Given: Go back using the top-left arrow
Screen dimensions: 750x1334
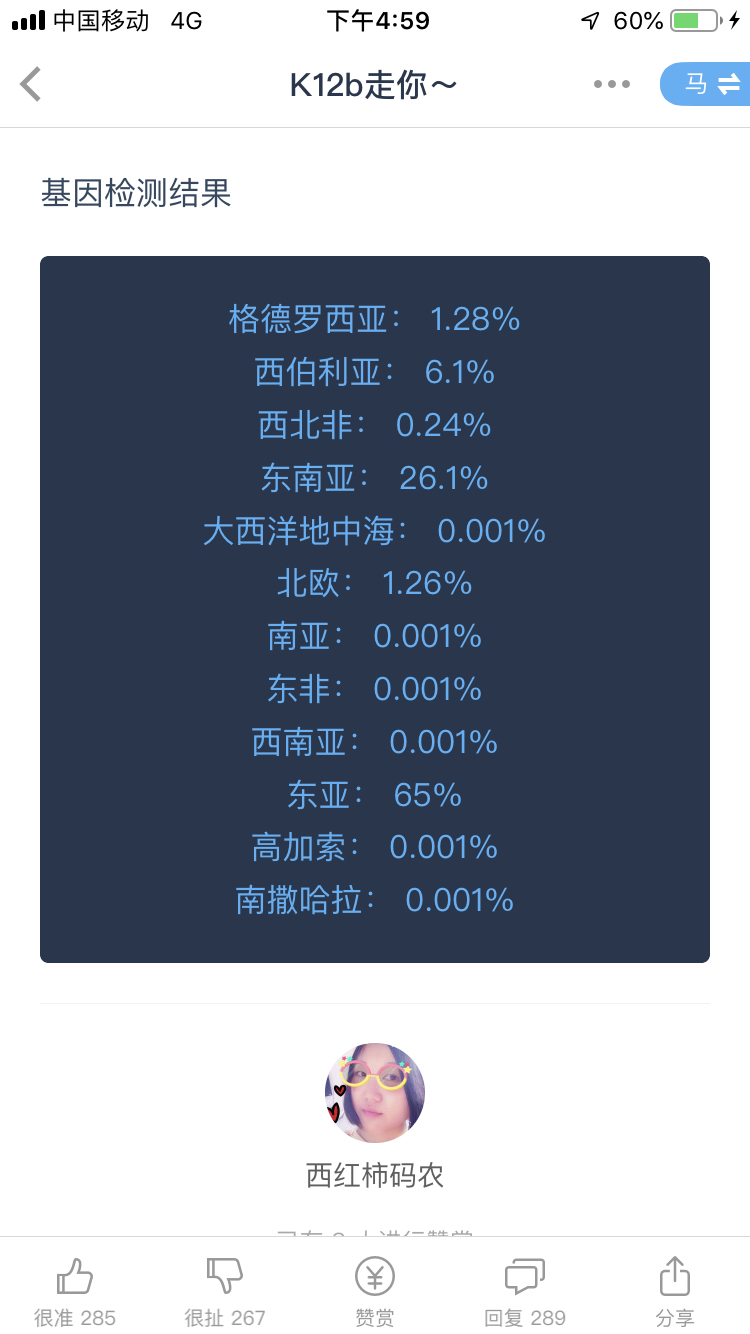Looking at the screenshot, I should (31, 84).
